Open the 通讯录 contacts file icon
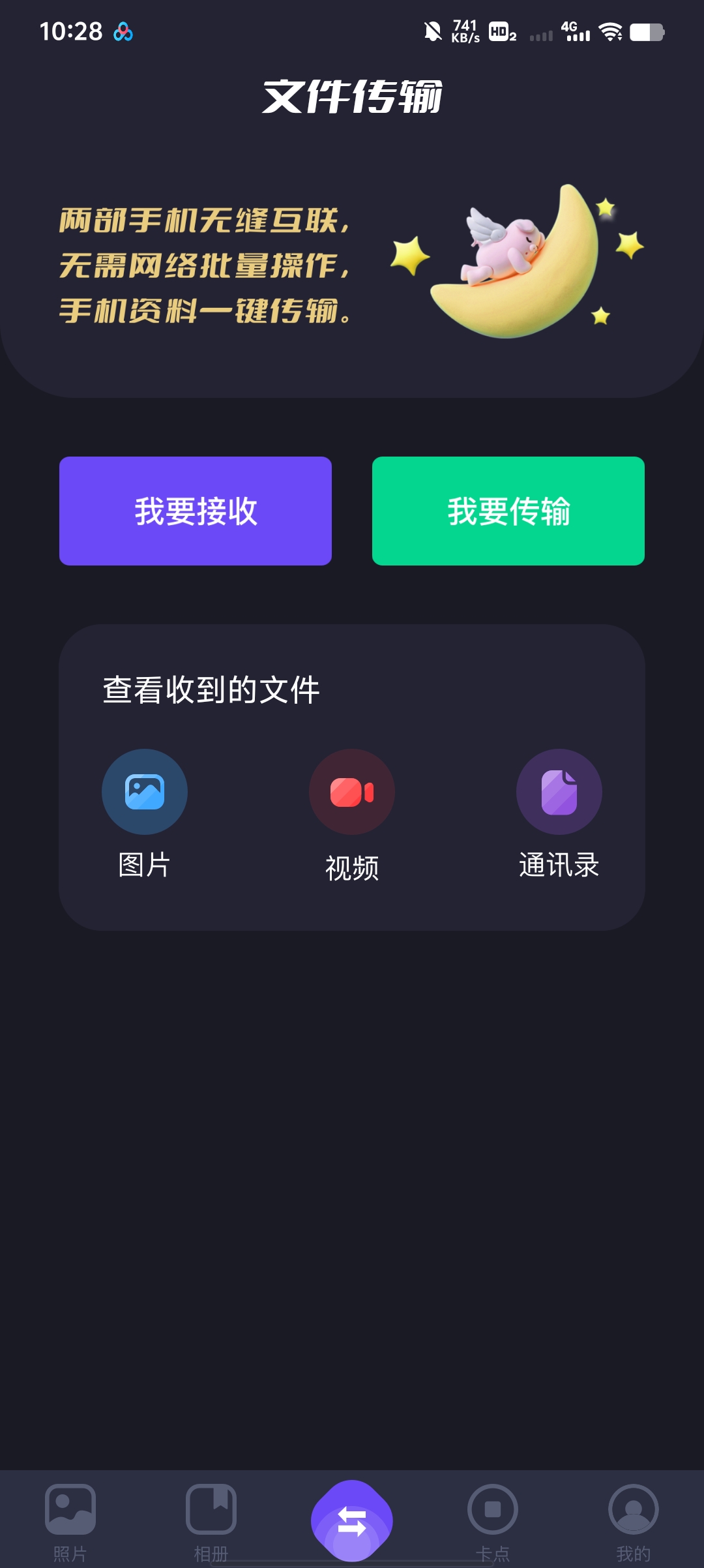 click(559, 791)
